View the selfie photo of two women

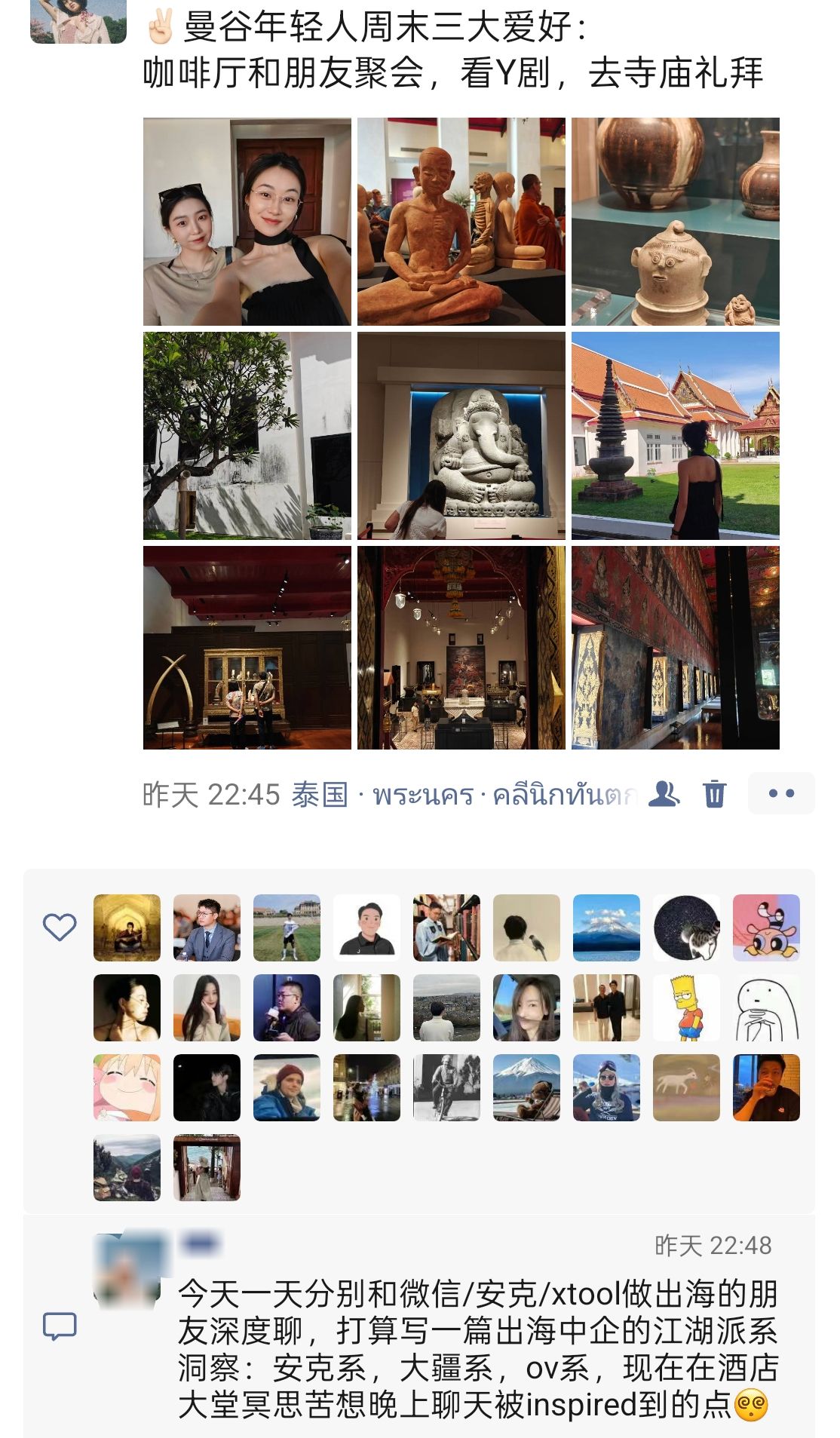tap(247, 222)
